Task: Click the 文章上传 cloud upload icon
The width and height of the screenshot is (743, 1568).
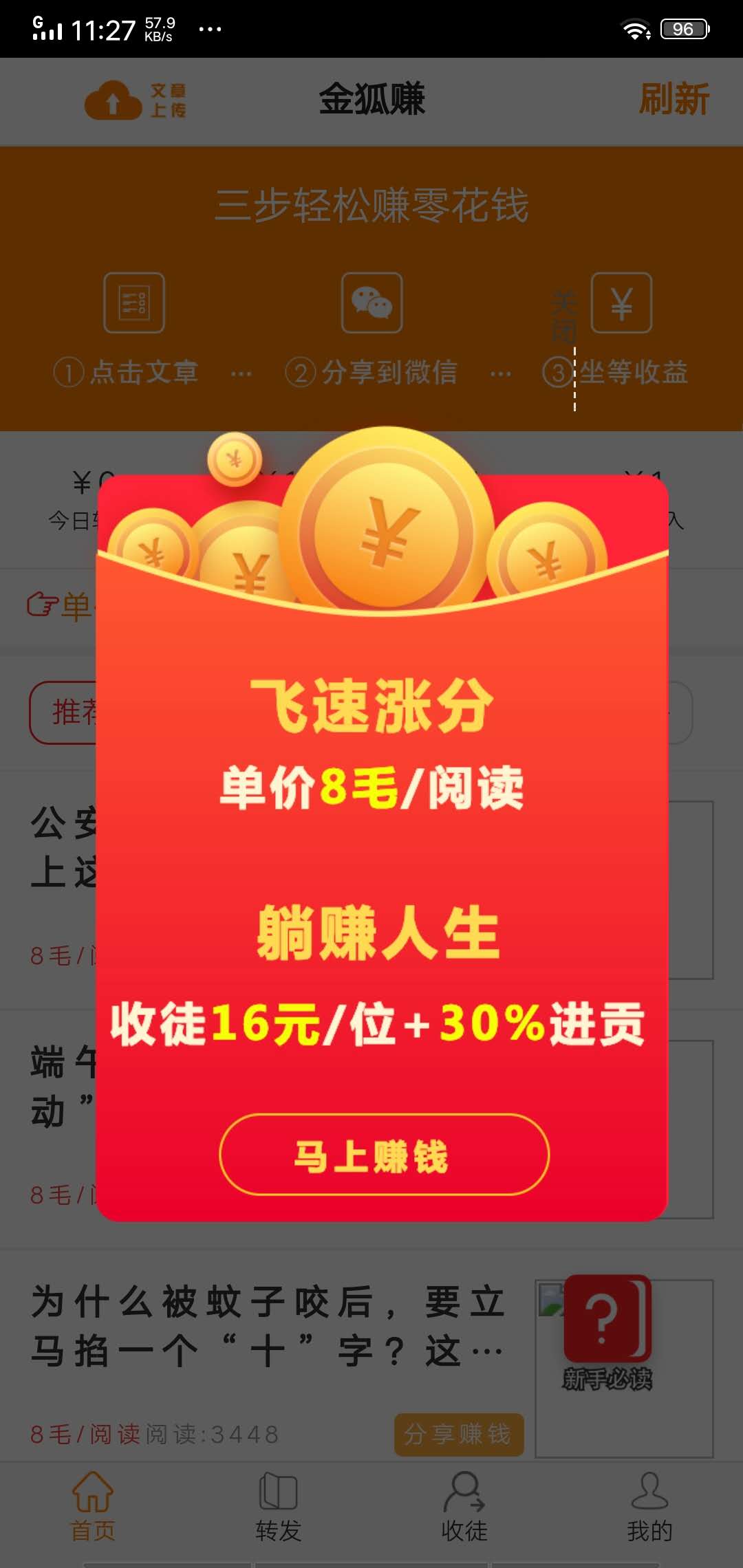Action: click(x=114, y=100)
